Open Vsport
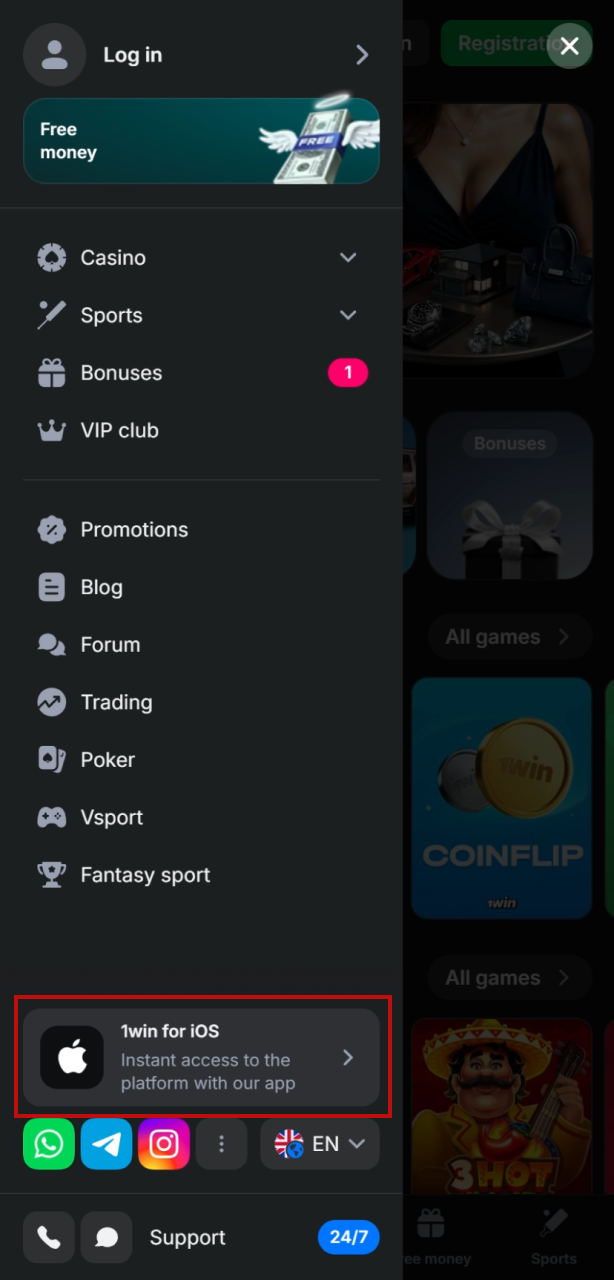The width and height of the screenshot is (614, 1280). tap(111, 818)
